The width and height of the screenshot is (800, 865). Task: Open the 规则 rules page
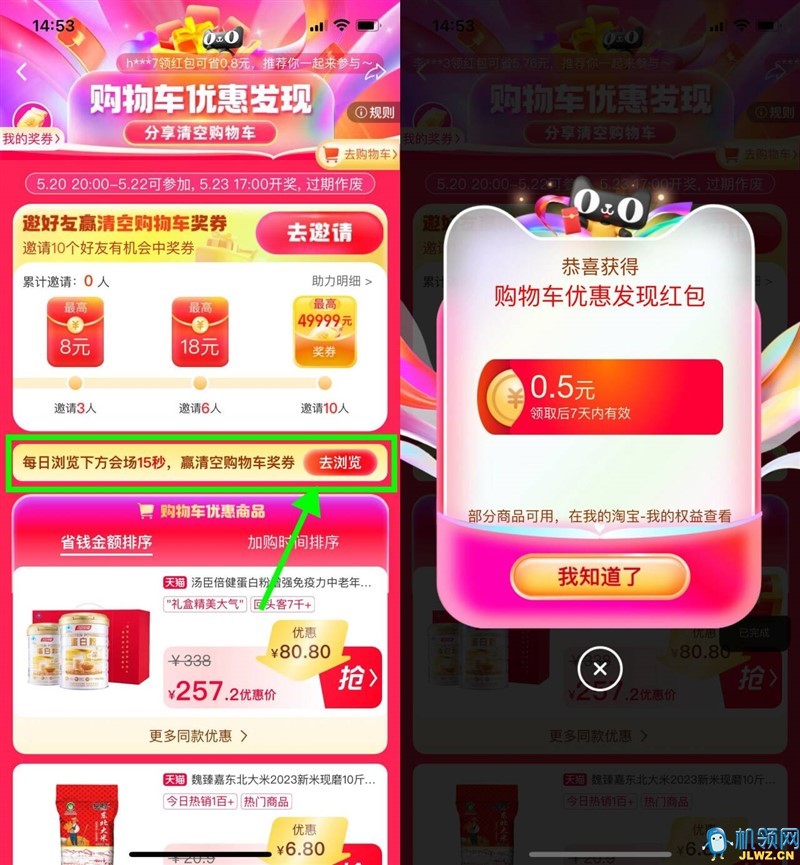(372, 113)
